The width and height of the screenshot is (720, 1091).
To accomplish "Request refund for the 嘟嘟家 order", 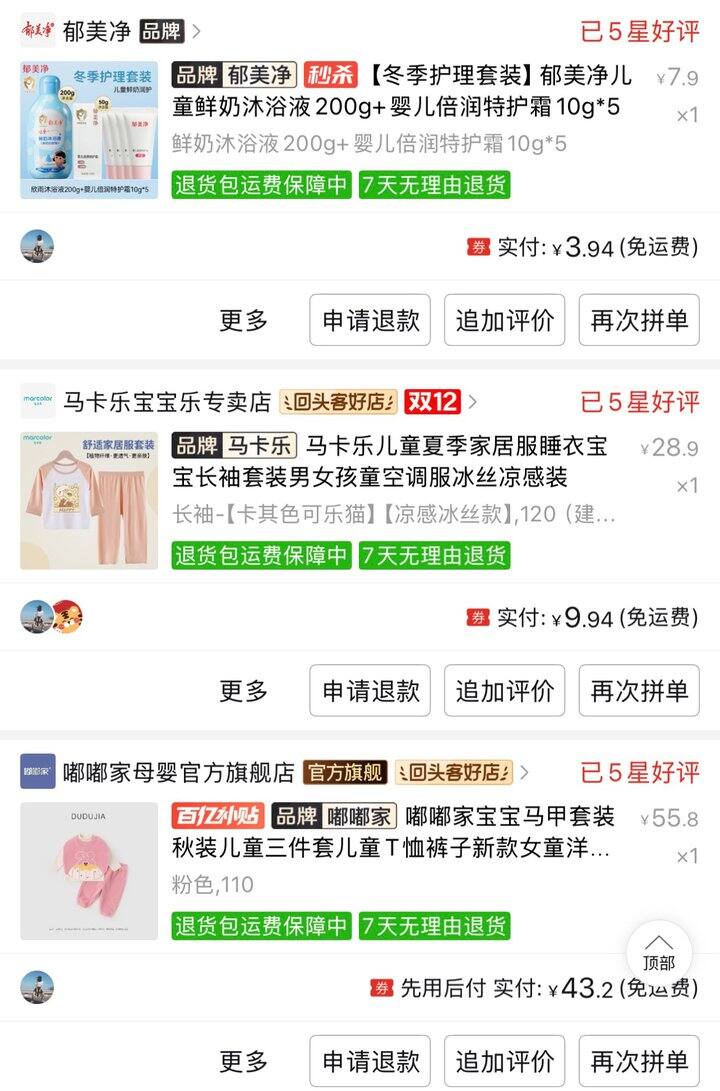I will [370, 1060].
